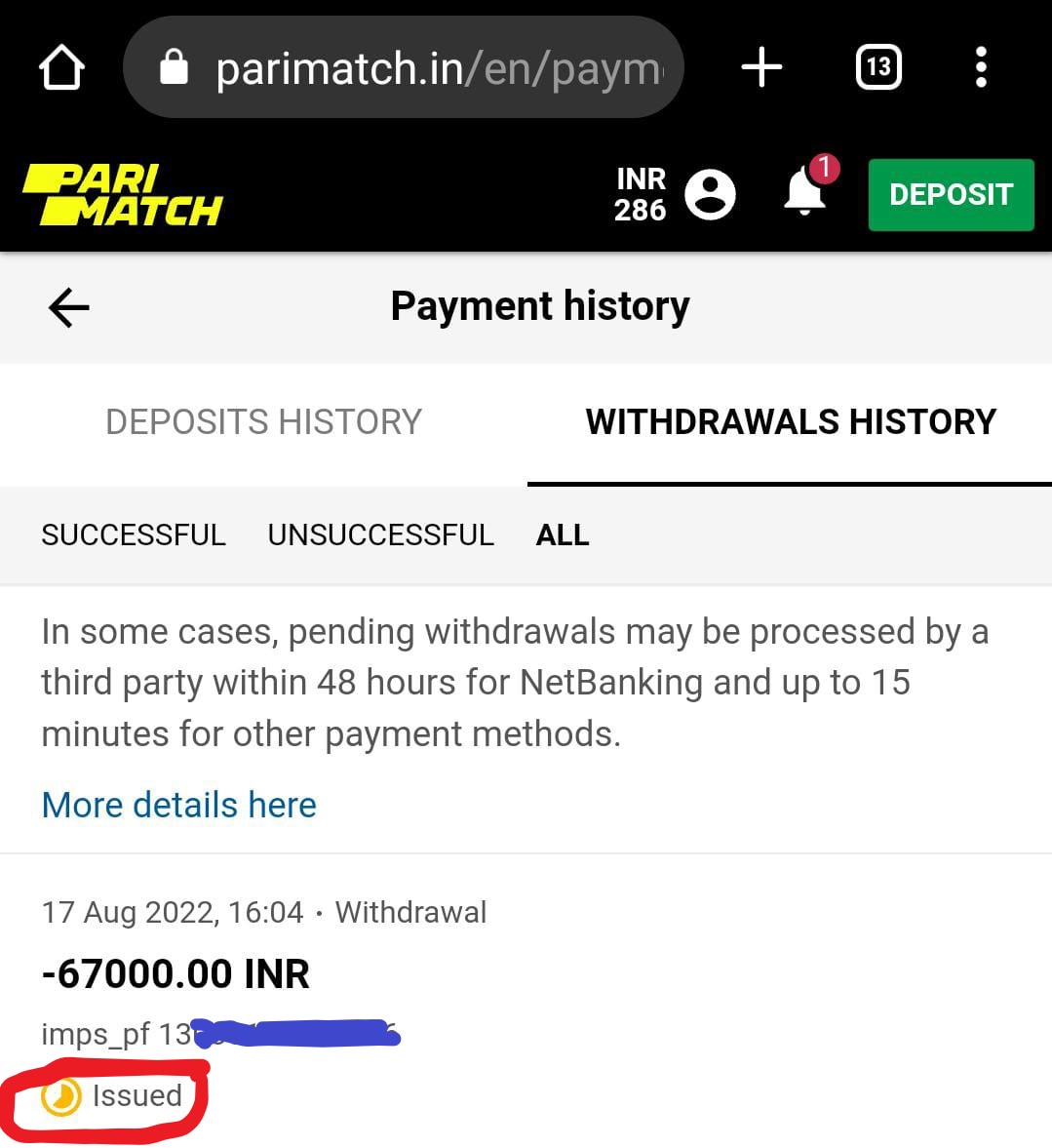Open the account profile icon
1052x1148 pixels.
click(710, 194)
